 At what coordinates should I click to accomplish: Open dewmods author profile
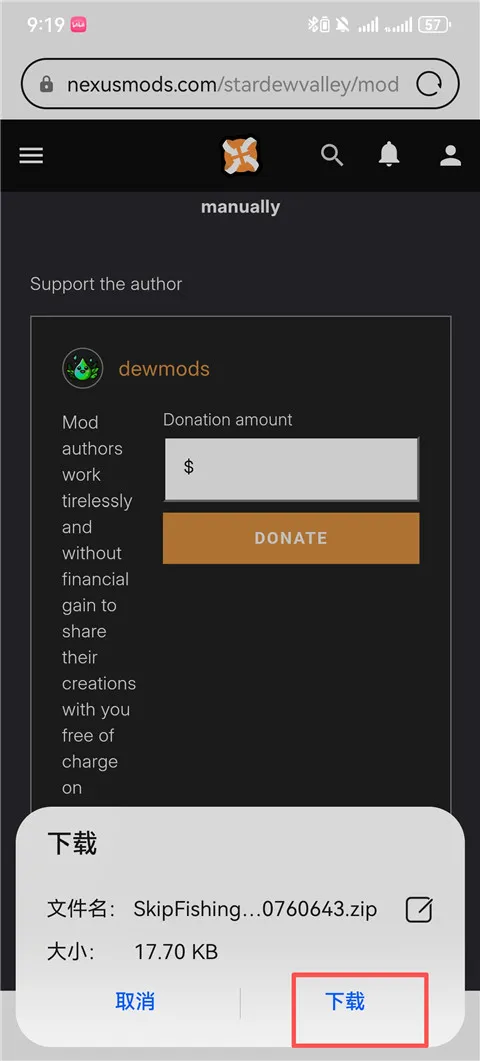pyautogui.click(x=164, y=369)
